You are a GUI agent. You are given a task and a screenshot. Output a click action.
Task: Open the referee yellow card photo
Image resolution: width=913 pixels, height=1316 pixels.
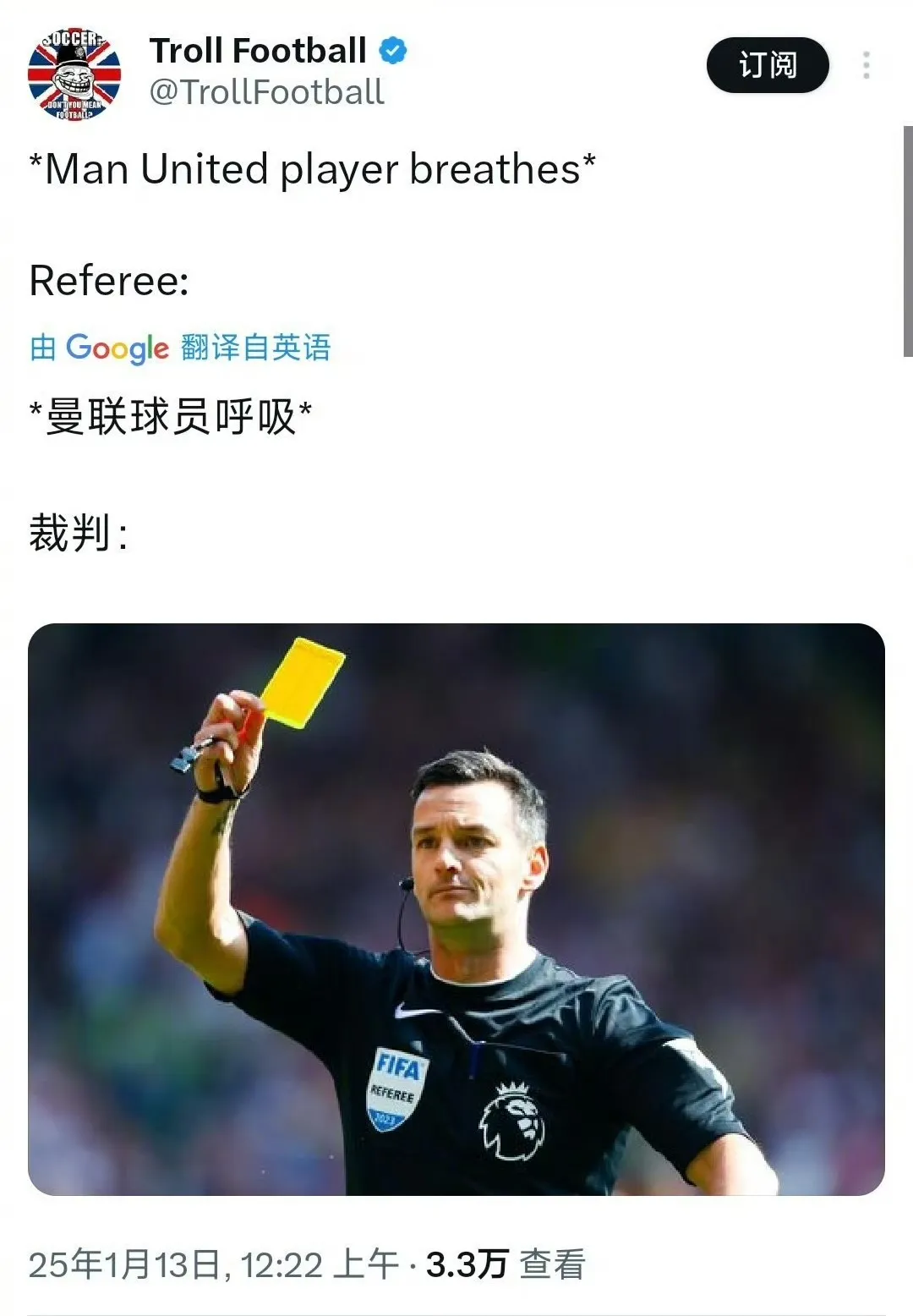pyautogui.click(x=456, y=909)
